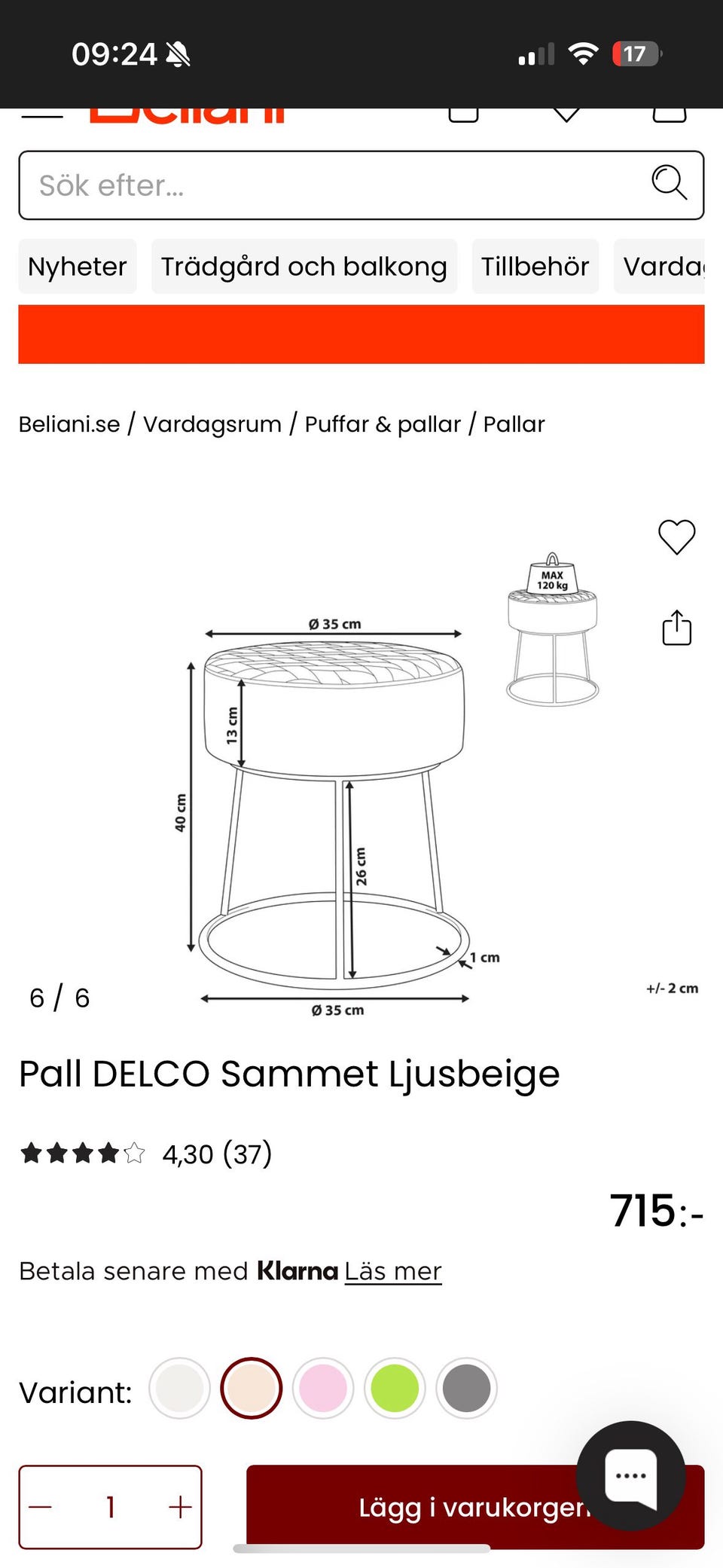Click the saved items bookmark icon
723x1568 pixels.
[x=462, y=113]
